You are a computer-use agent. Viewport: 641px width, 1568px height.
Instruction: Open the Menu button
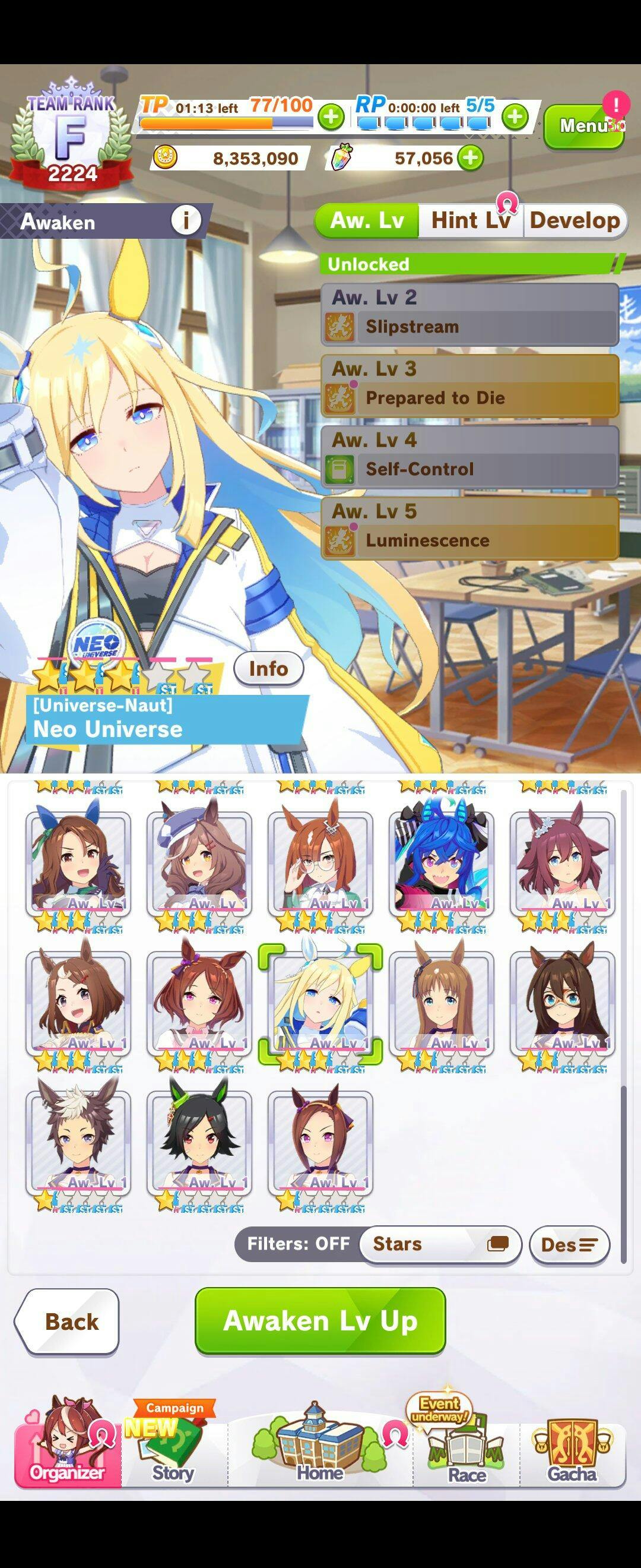(584, 126)
